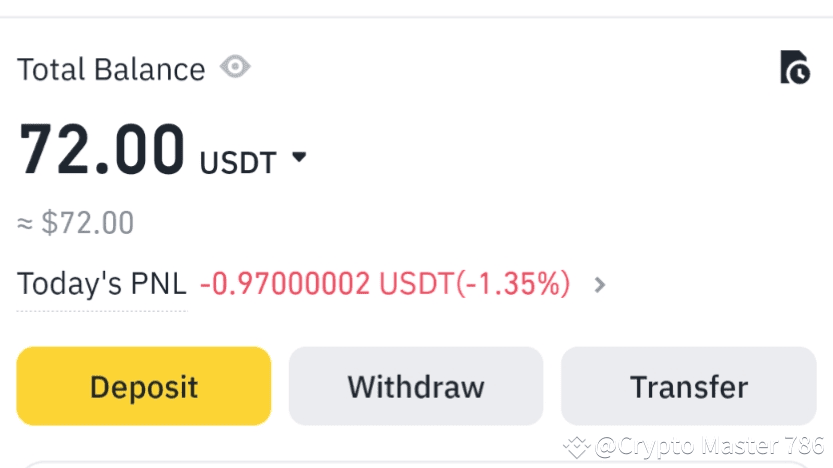The width and height of the screenshot is (833, 468).
Task: Tap the Deposit button
Action: [x=144, y=387]
